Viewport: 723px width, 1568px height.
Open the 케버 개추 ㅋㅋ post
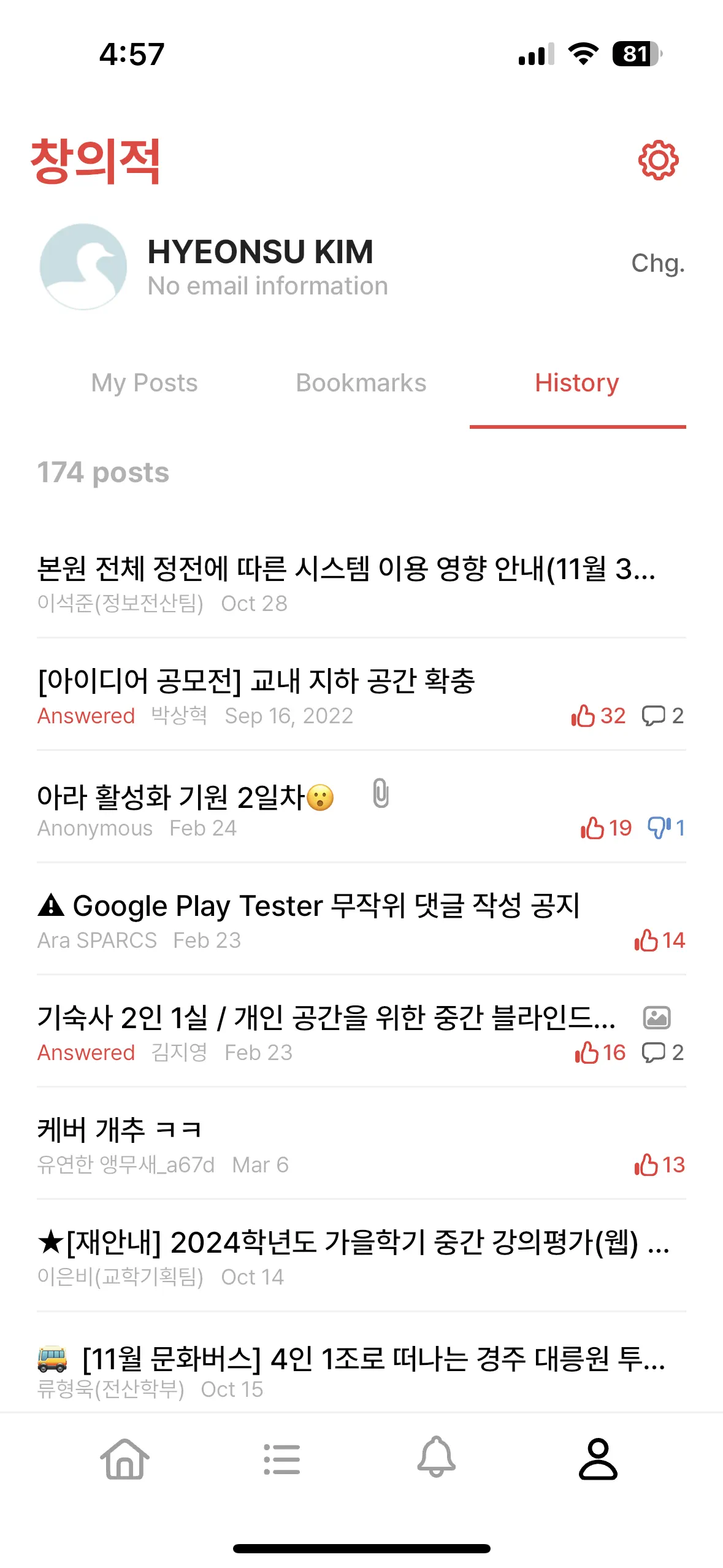[x=361, y=1145]
